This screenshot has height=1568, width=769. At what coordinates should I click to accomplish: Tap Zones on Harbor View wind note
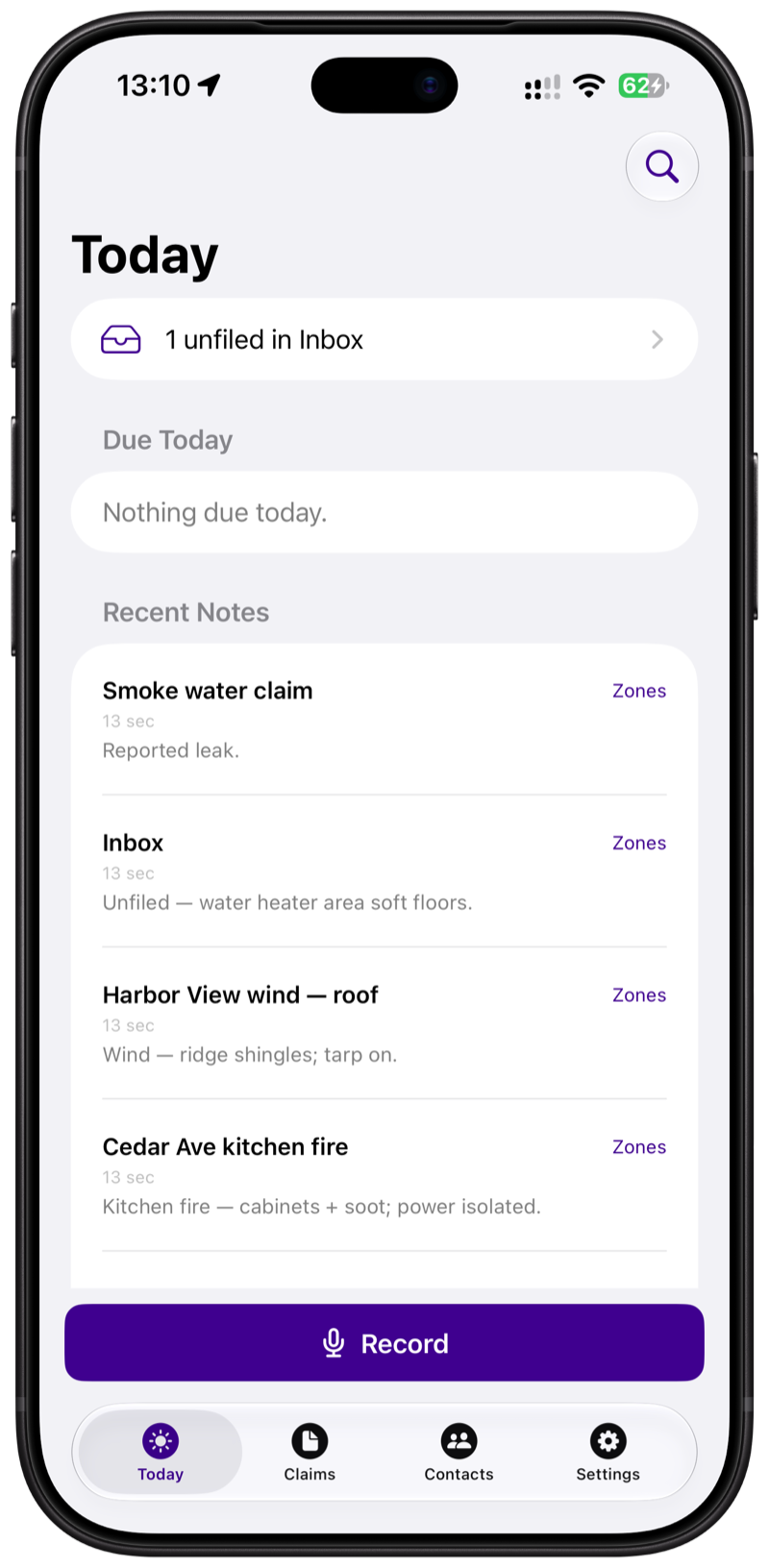(639, 994)
